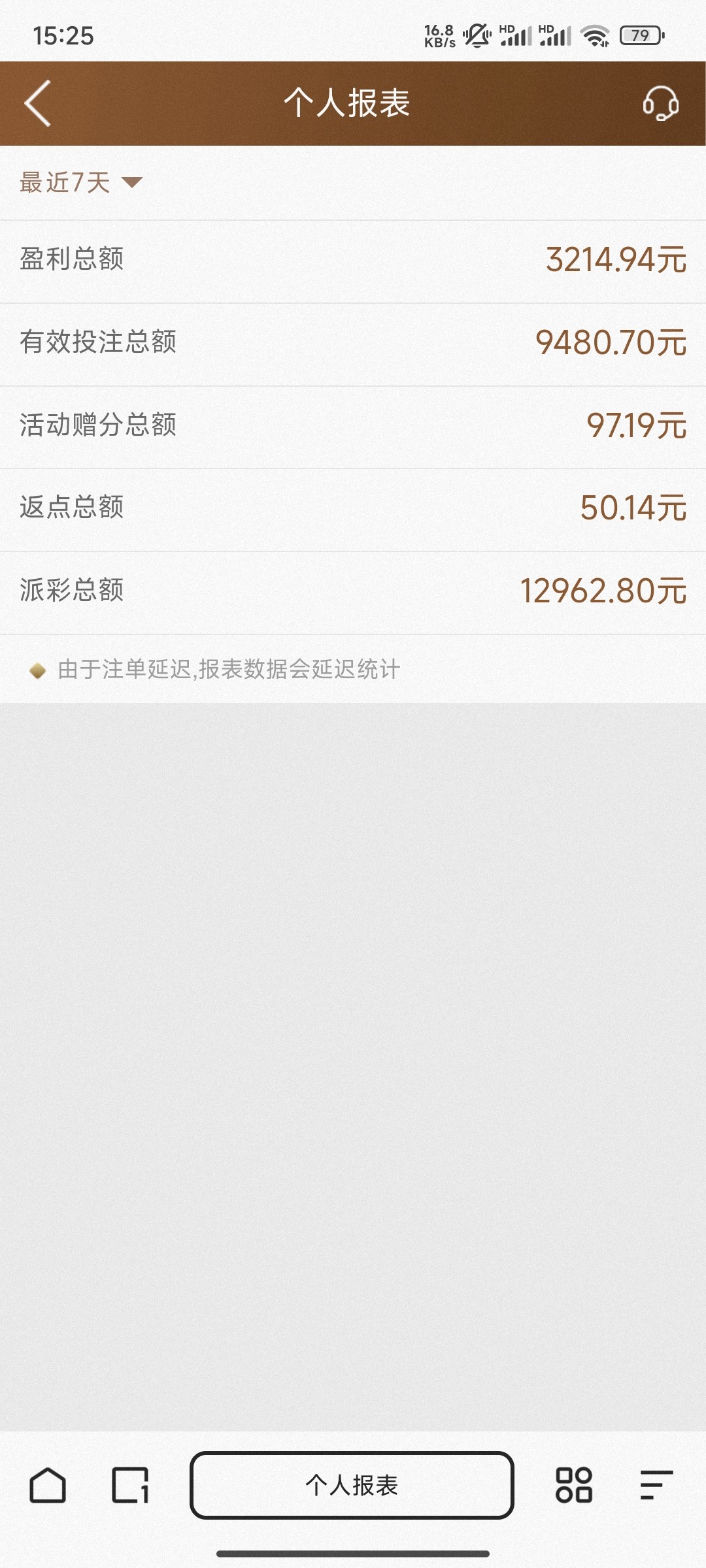Image resolution: width=706 pixels, height=1568 pixels.
Task: Go back using the header arrow
Action: (37, 103)
